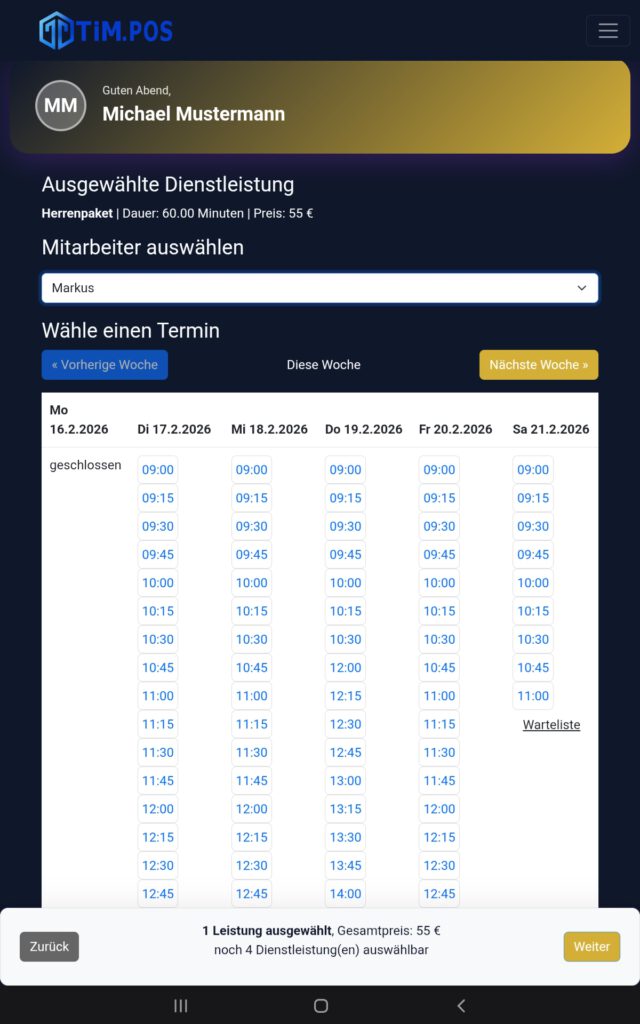This screenshot has width=640, height=1024.
Task: Book 11:15 on Fr 20.2.2026
Action: tap(439, 724)
